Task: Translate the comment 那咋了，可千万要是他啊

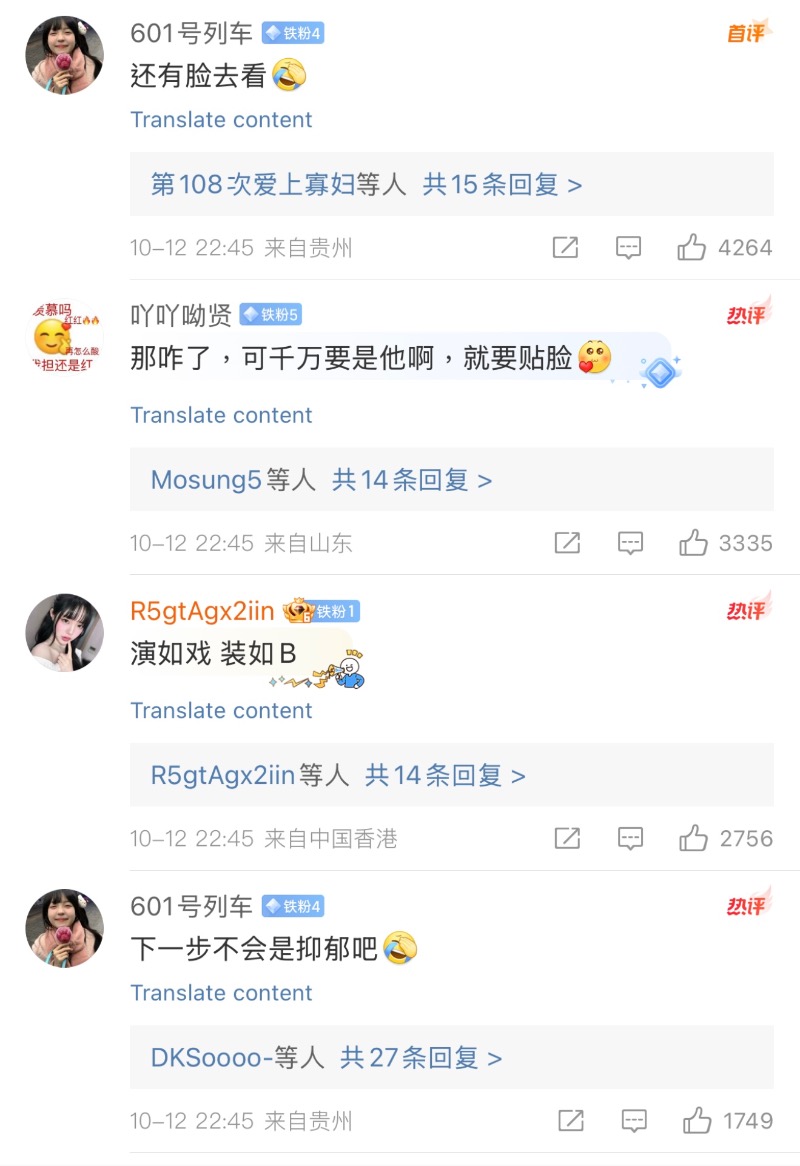Action: tap(221, 415)
